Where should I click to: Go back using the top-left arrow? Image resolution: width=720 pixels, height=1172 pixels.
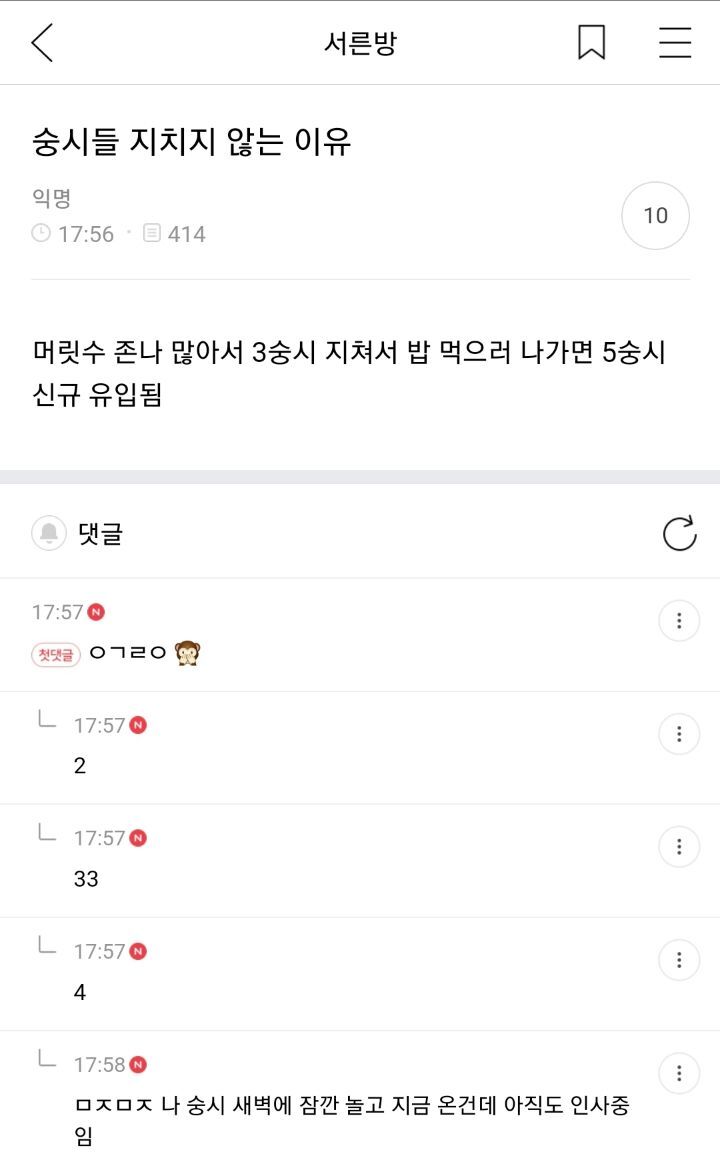42,43
